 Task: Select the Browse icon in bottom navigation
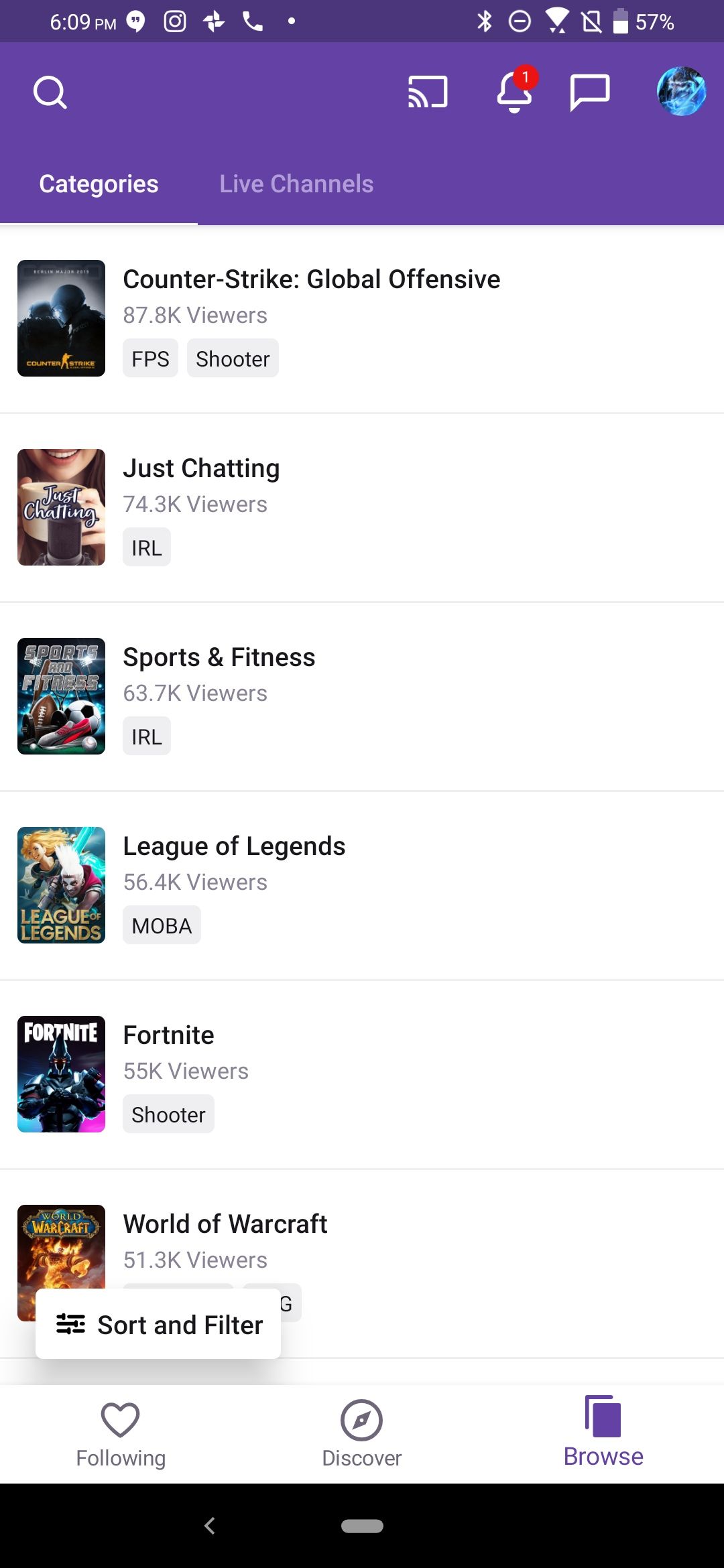coord(603,1427)
